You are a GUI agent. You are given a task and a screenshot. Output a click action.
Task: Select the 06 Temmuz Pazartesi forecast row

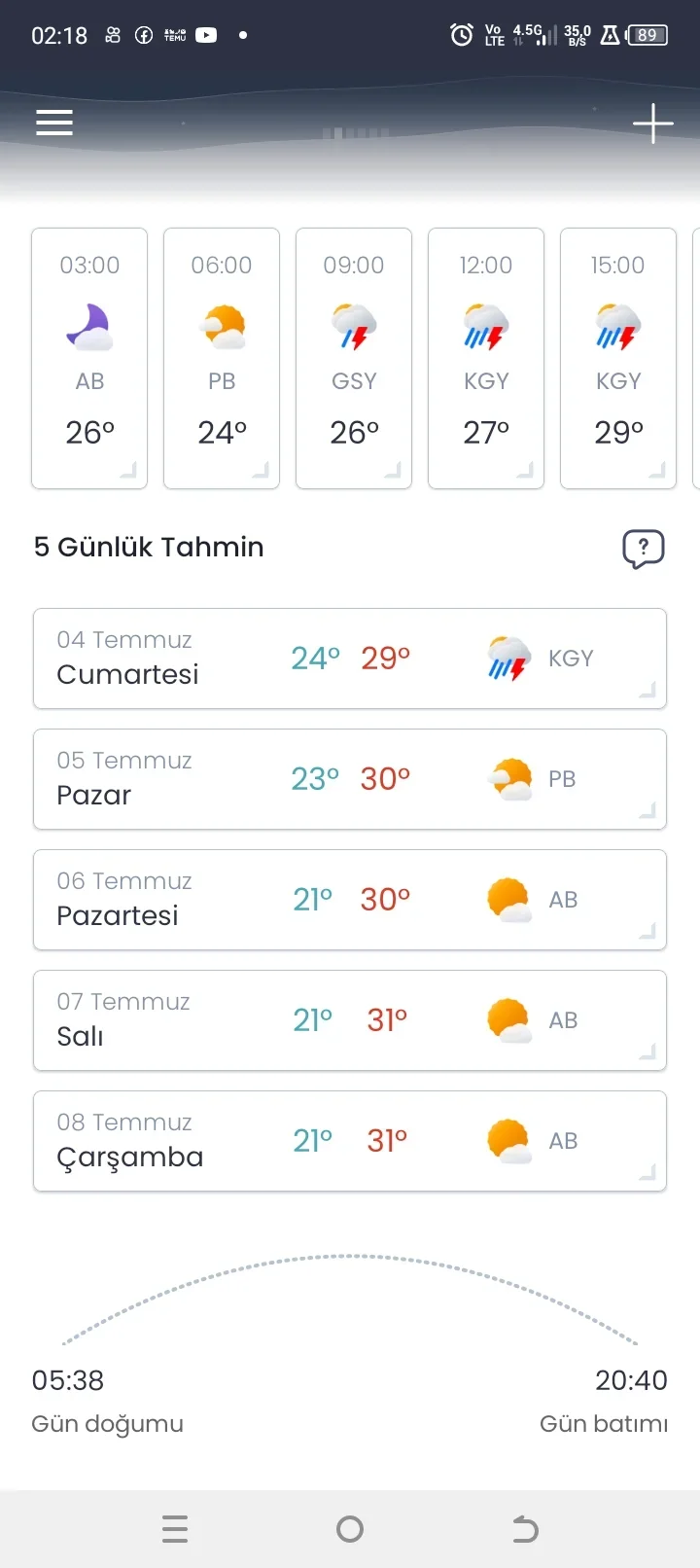click(350, 900)
